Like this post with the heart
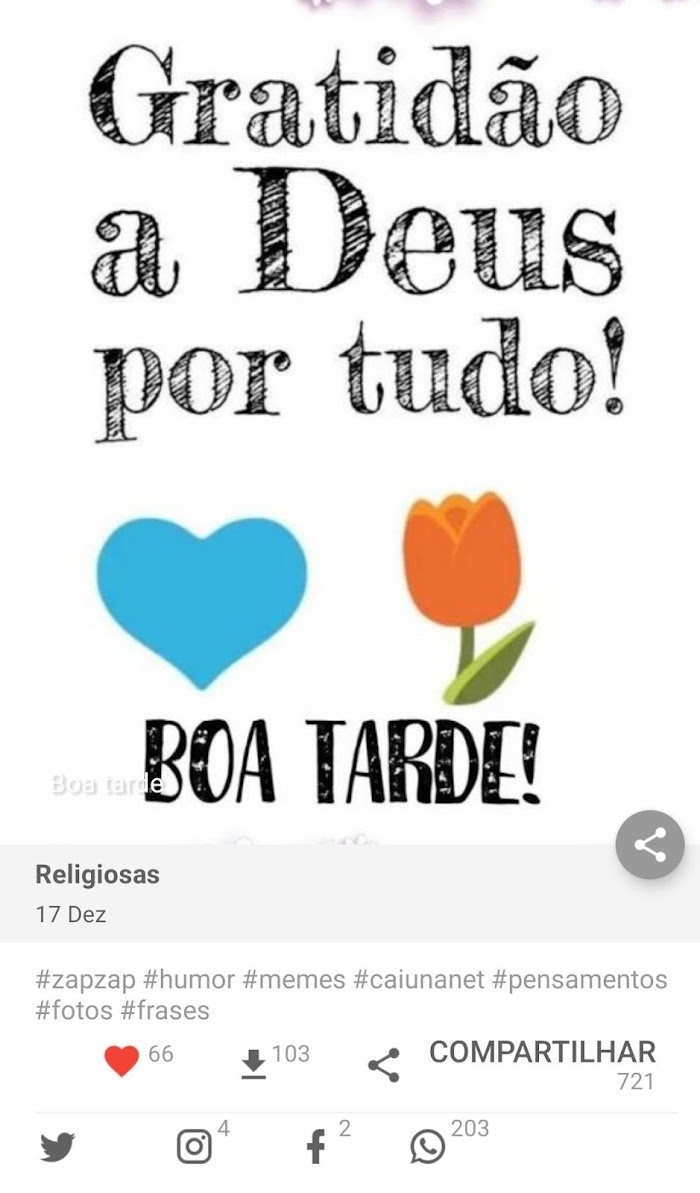The width and height of the screenshot is (700, 1193). pos(121,1061)
